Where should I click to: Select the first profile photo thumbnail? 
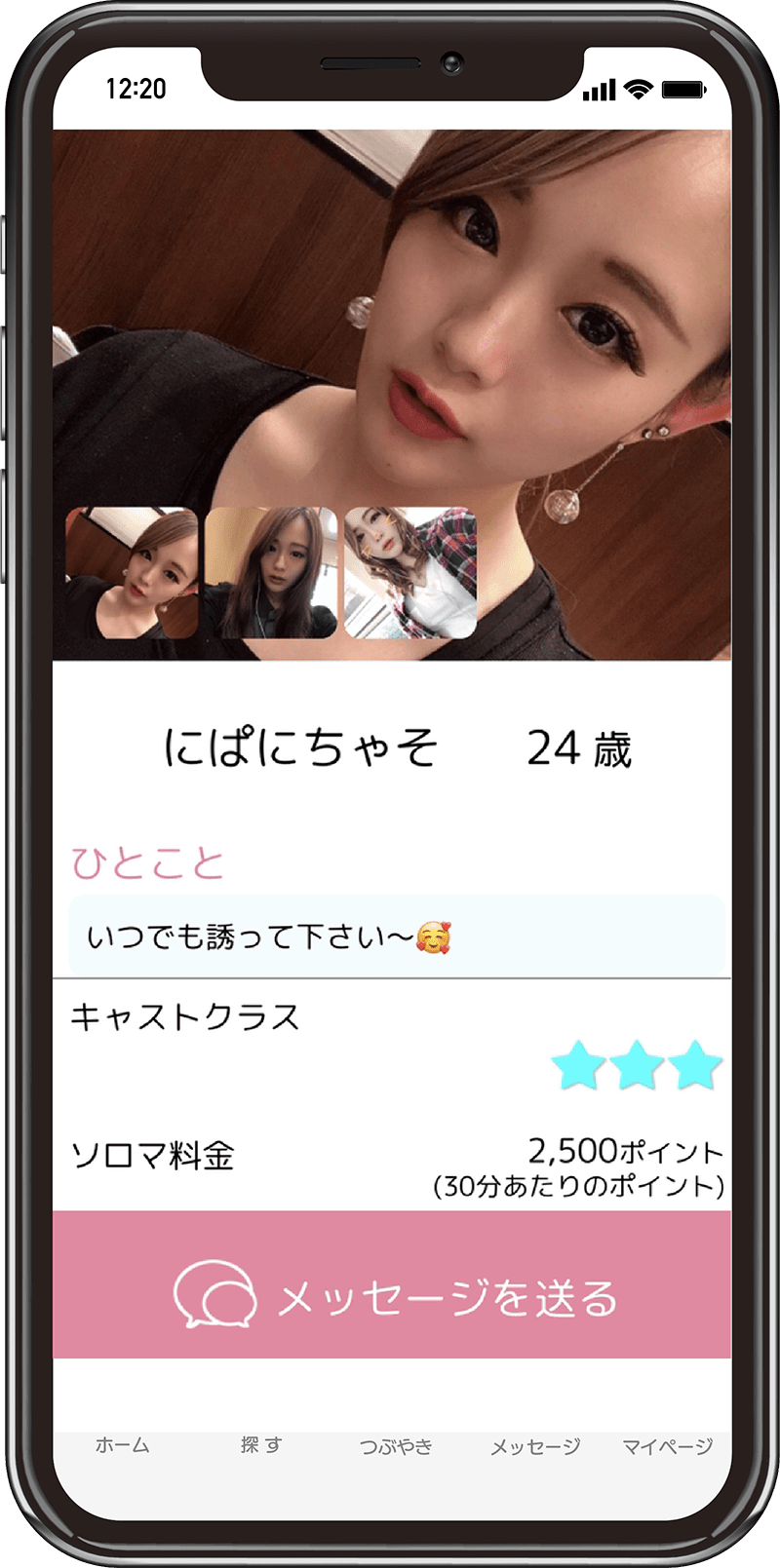click(132, 573)
